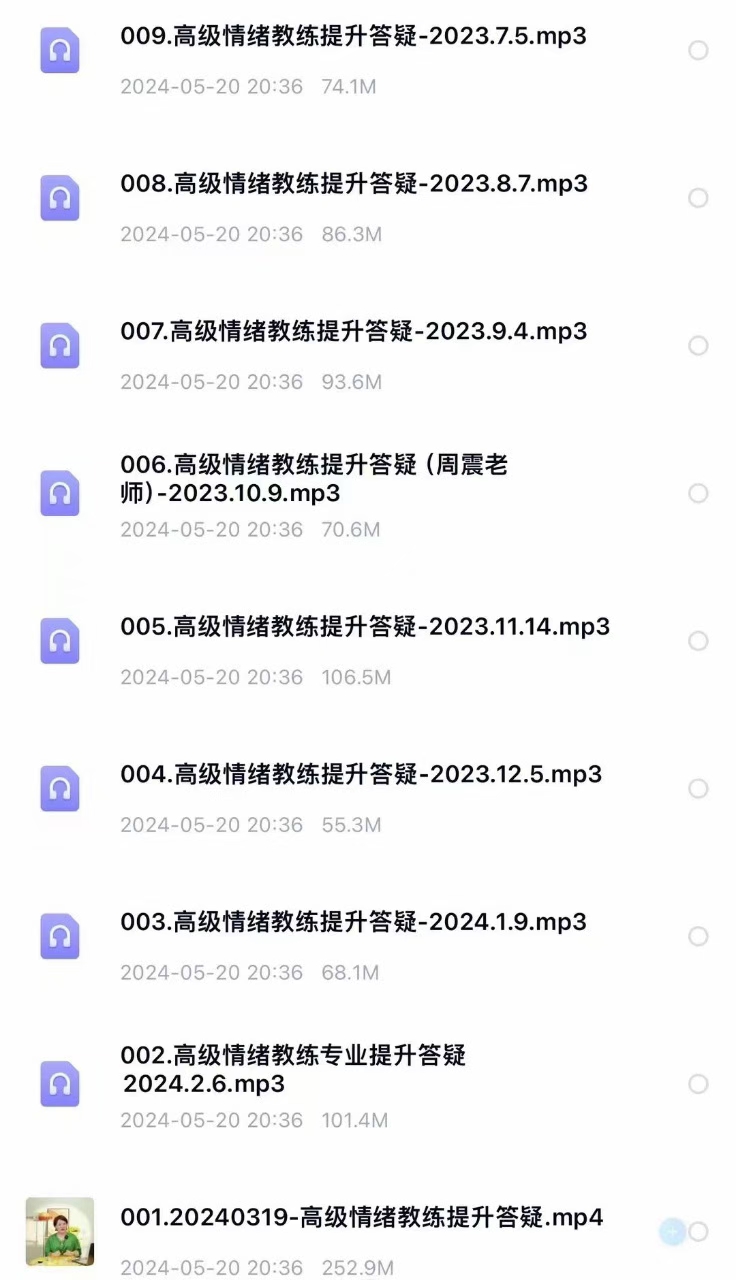Open the 009 audio file dated 2023.7.5

353,37
